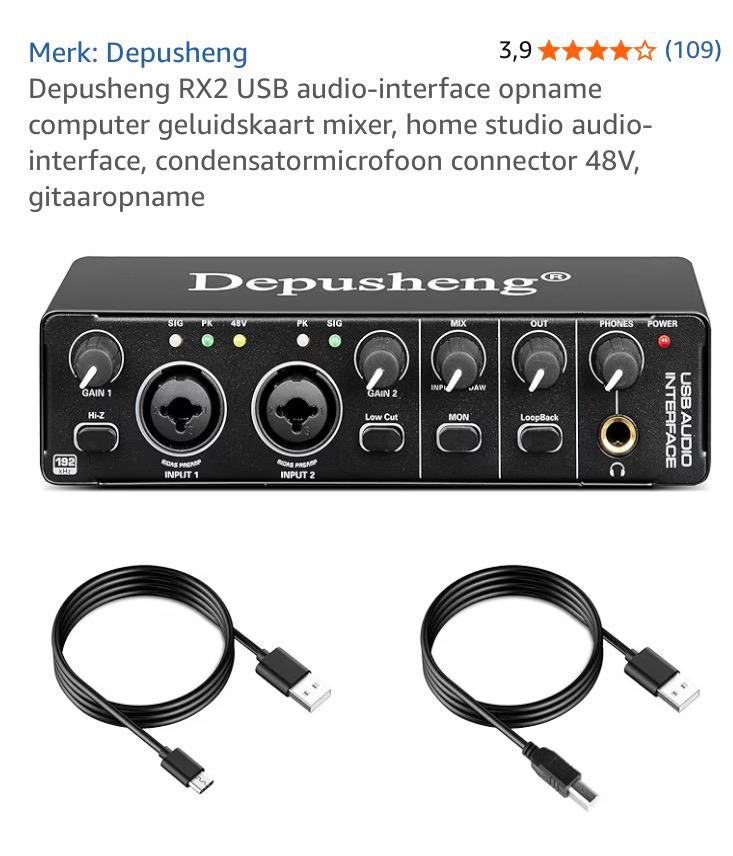Image resolution: width=733 pixels, height=856 pixels.
Task: Click the SIG label above INPUT 1
Action: click(x=177, y=324)
